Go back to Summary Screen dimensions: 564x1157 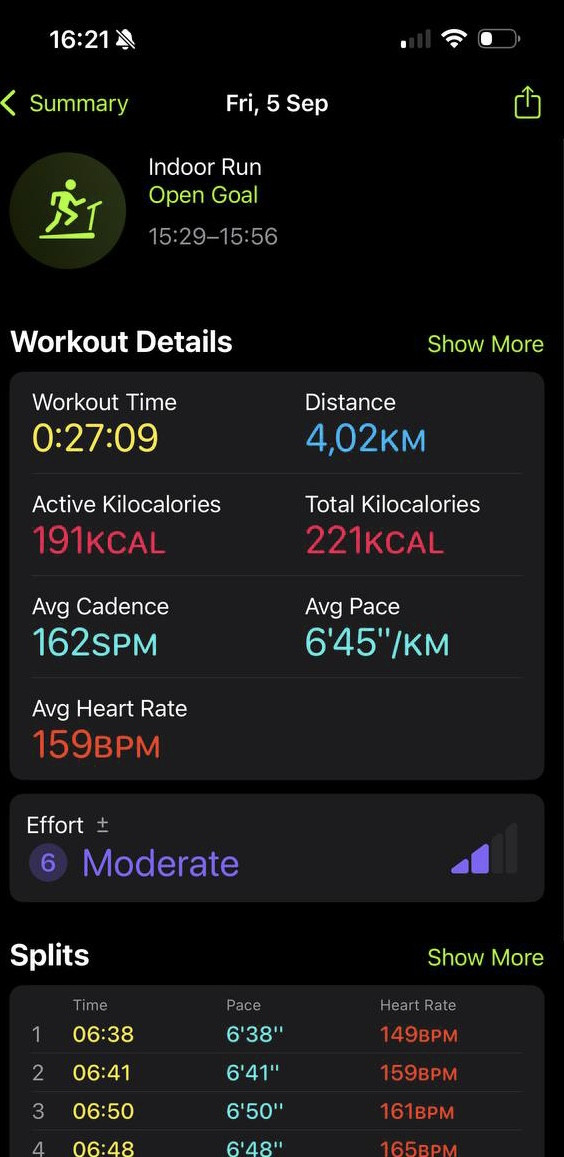(x=65, y=103)
